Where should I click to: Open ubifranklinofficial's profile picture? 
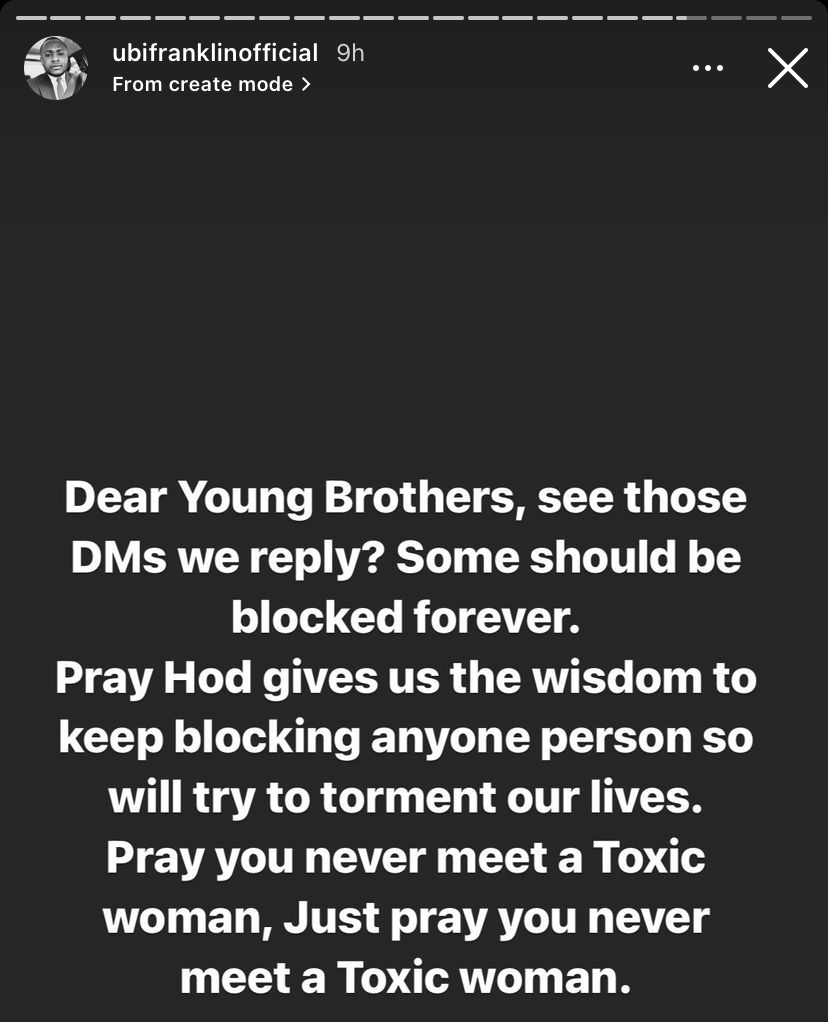(56, 68)
